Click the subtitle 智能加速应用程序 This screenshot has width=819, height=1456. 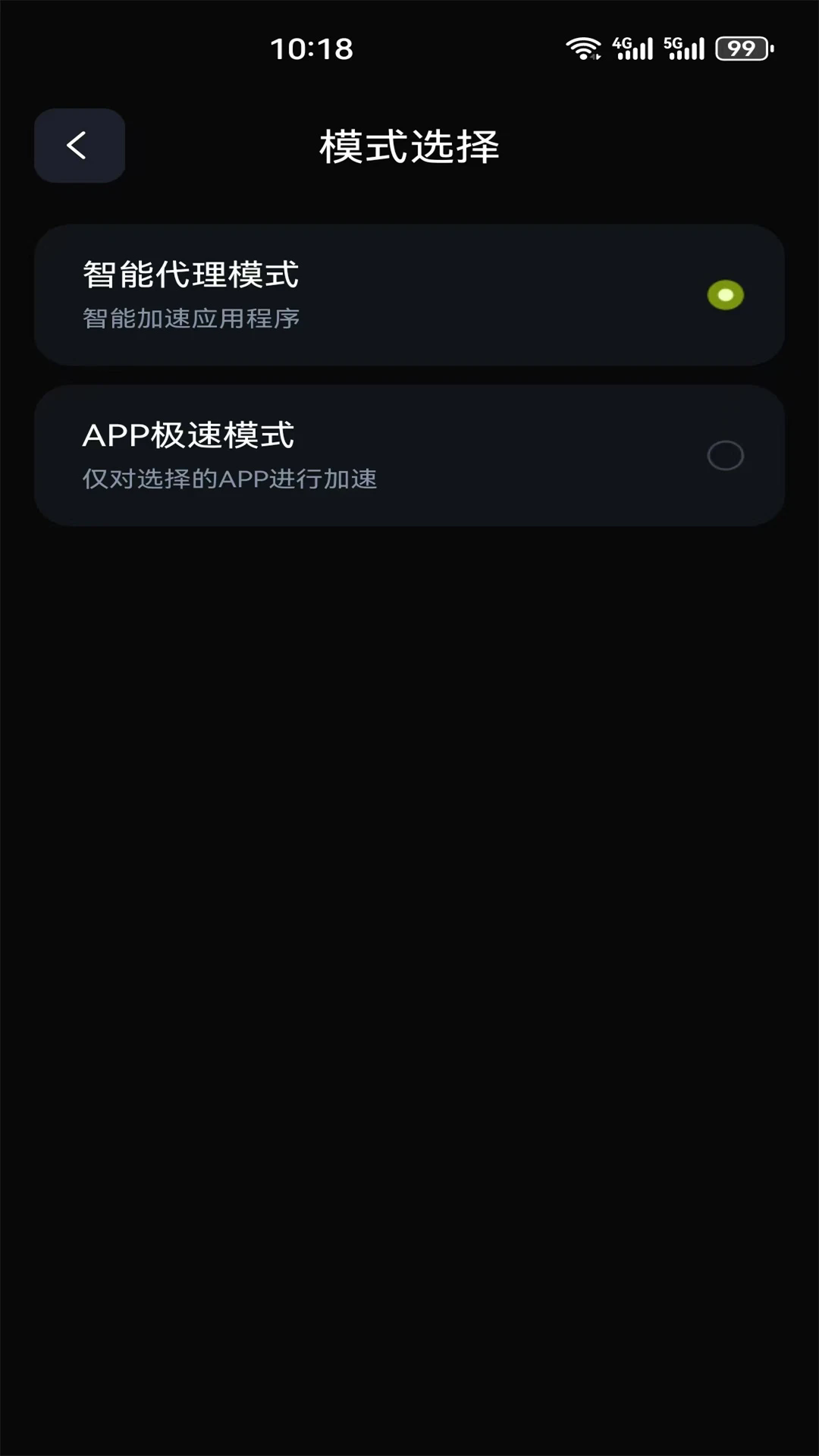point(189,318)
